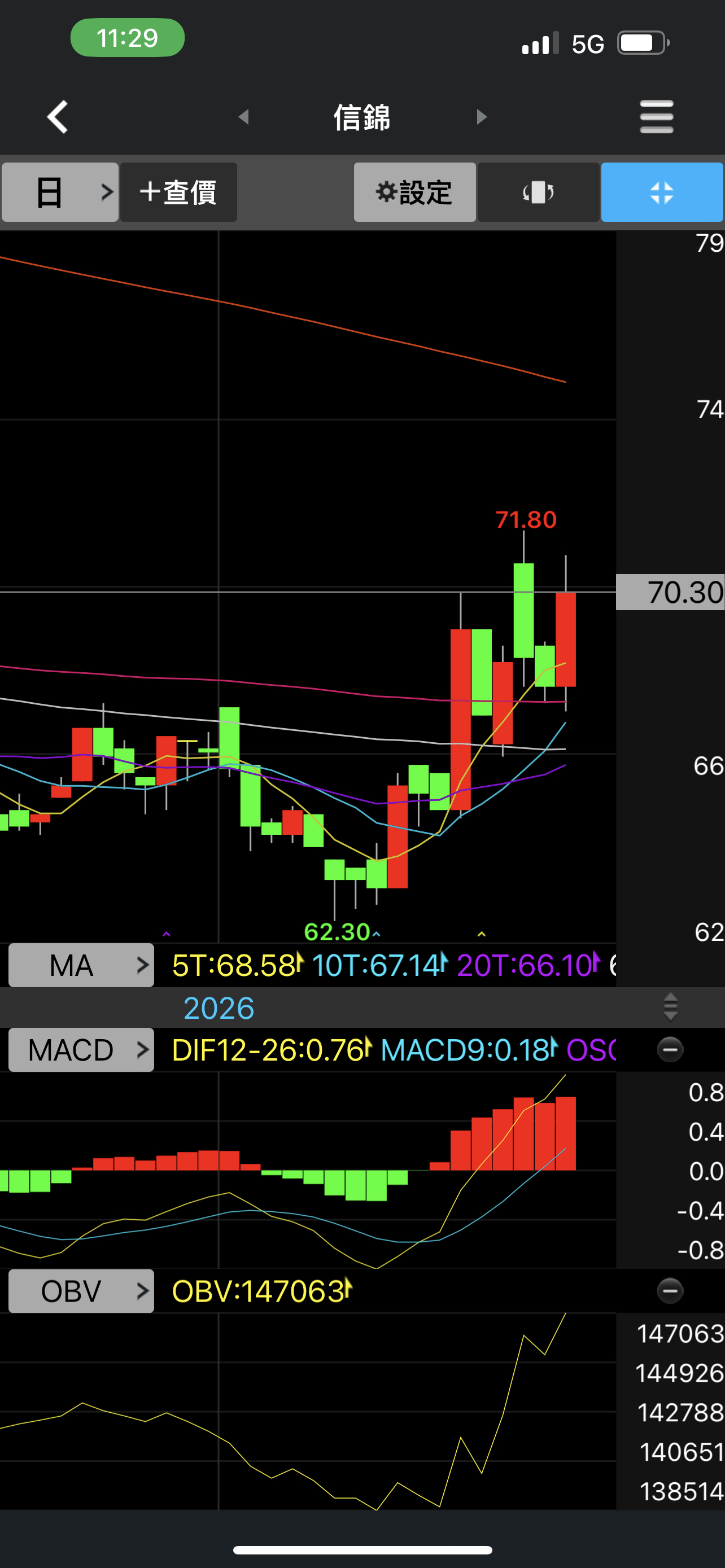The height and width of the screenshot is (1568, 725).
Task: Tap the panel resize handle beside 2026
Action: [670, 1007]
